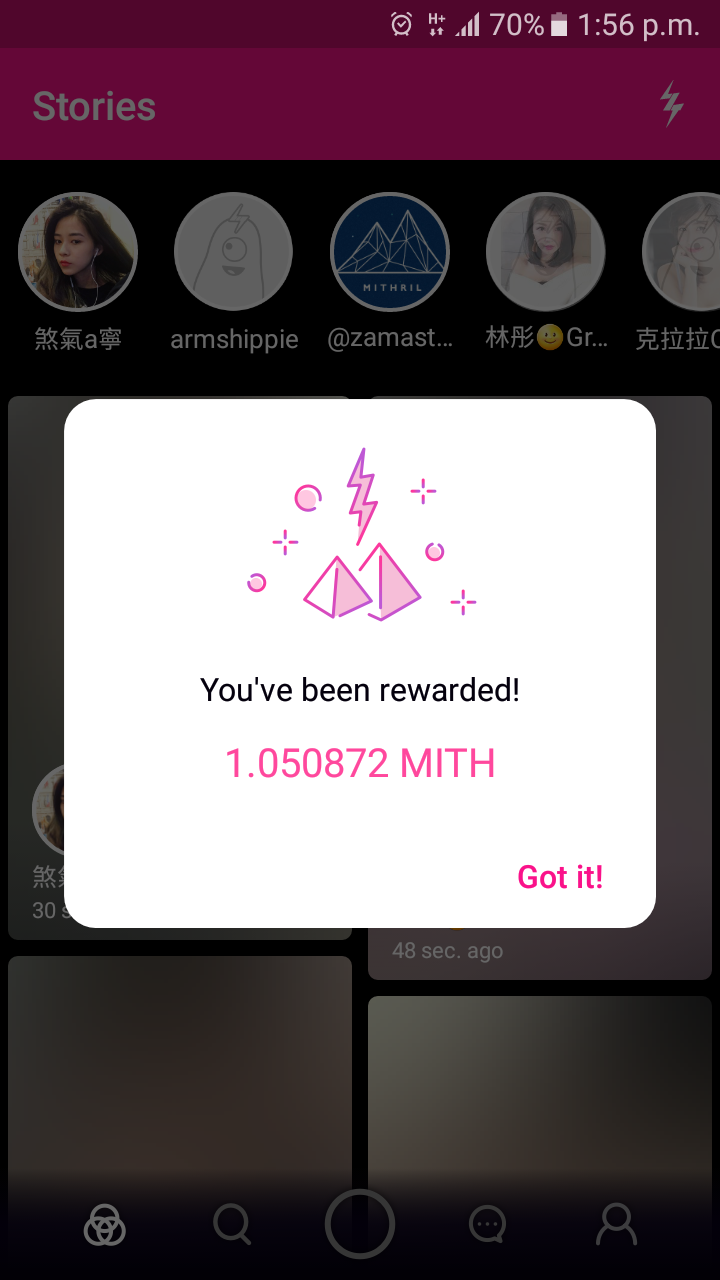View 煞氣a寧's story

coord(78,252)
